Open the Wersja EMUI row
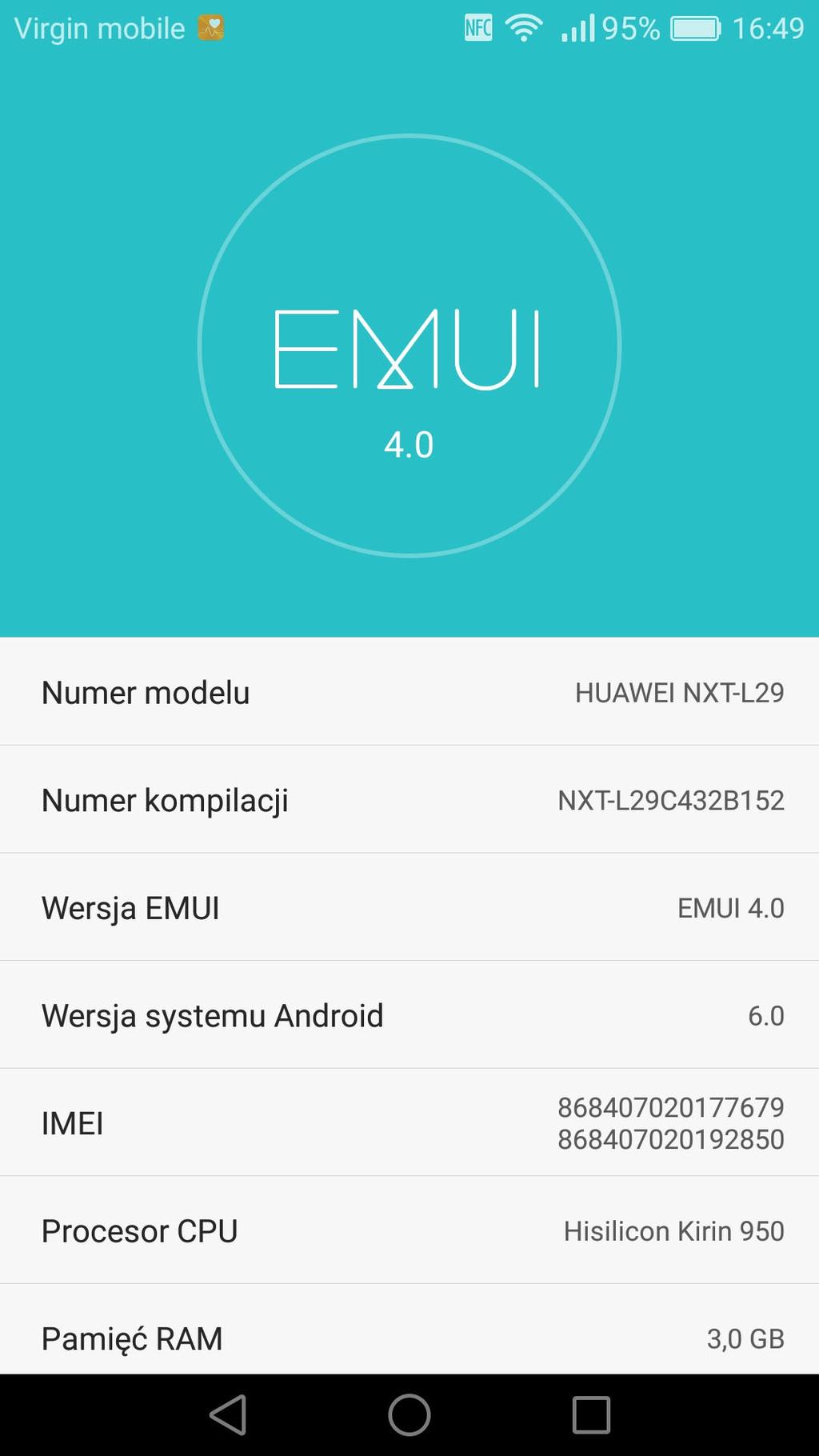819x1456 pixels. click(x=409, y=907)
